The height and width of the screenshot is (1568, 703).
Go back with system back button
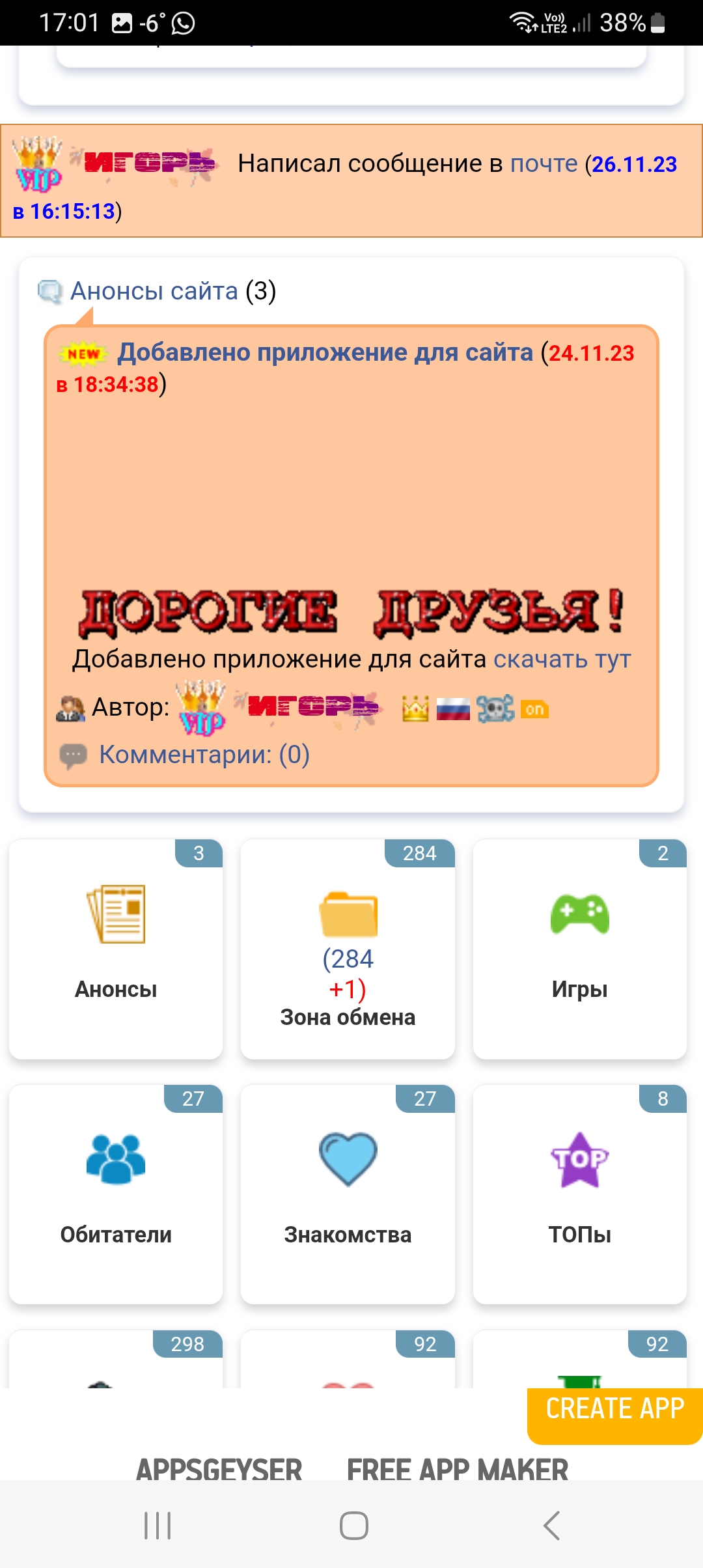(551, 1525)
